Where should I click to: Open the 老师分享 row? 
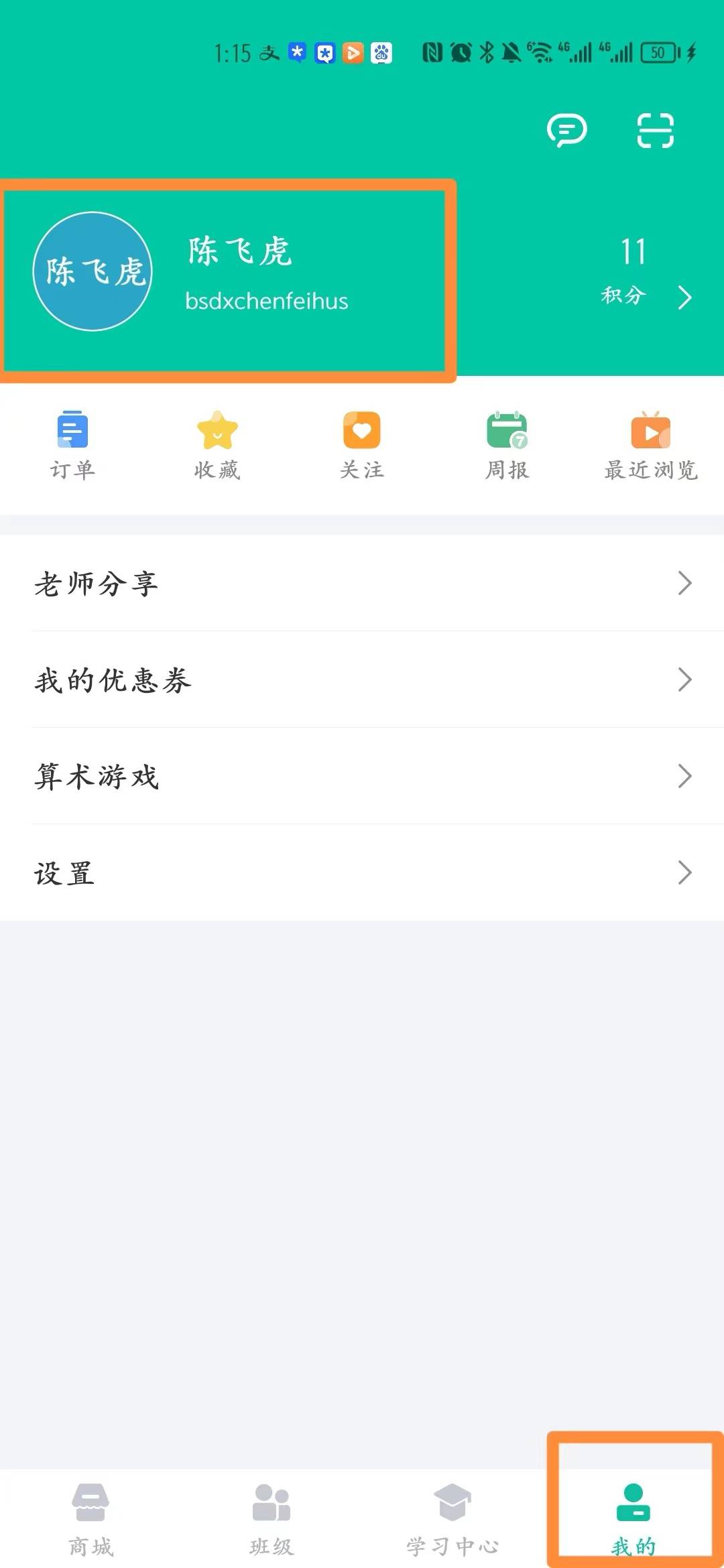362,583
